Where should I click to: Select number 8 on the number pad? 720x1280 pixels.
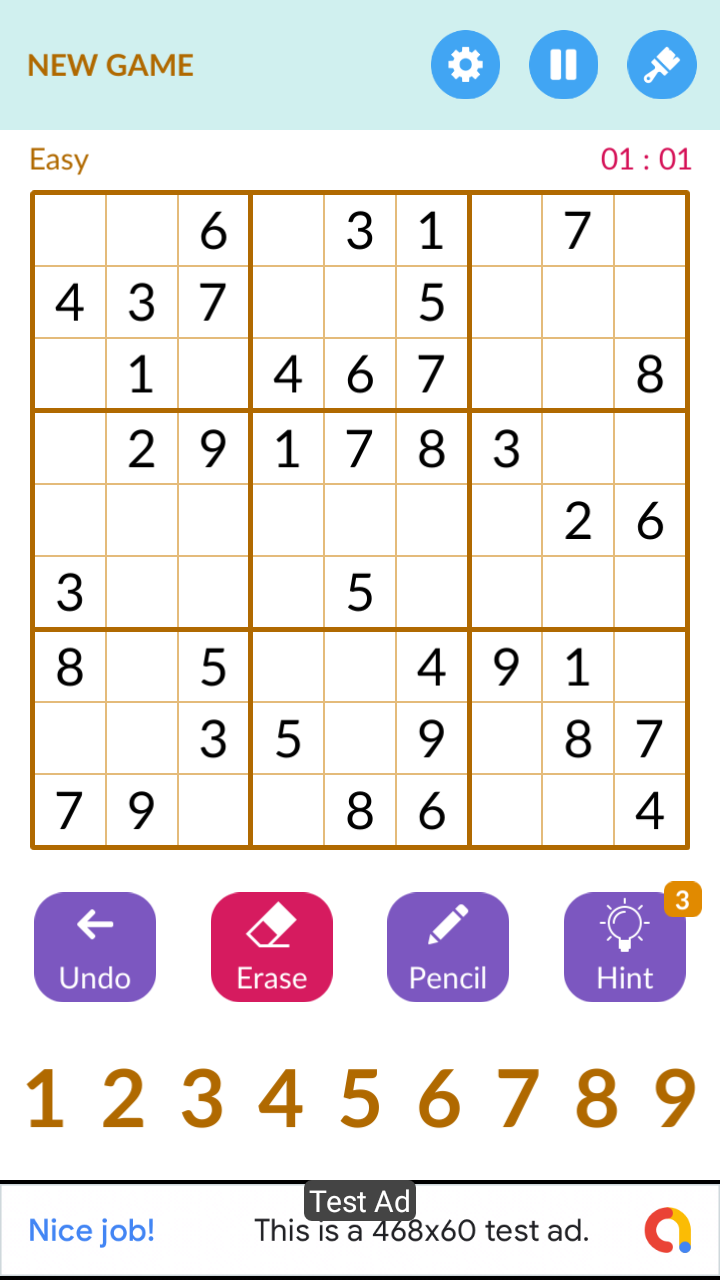pos(597,1099)
